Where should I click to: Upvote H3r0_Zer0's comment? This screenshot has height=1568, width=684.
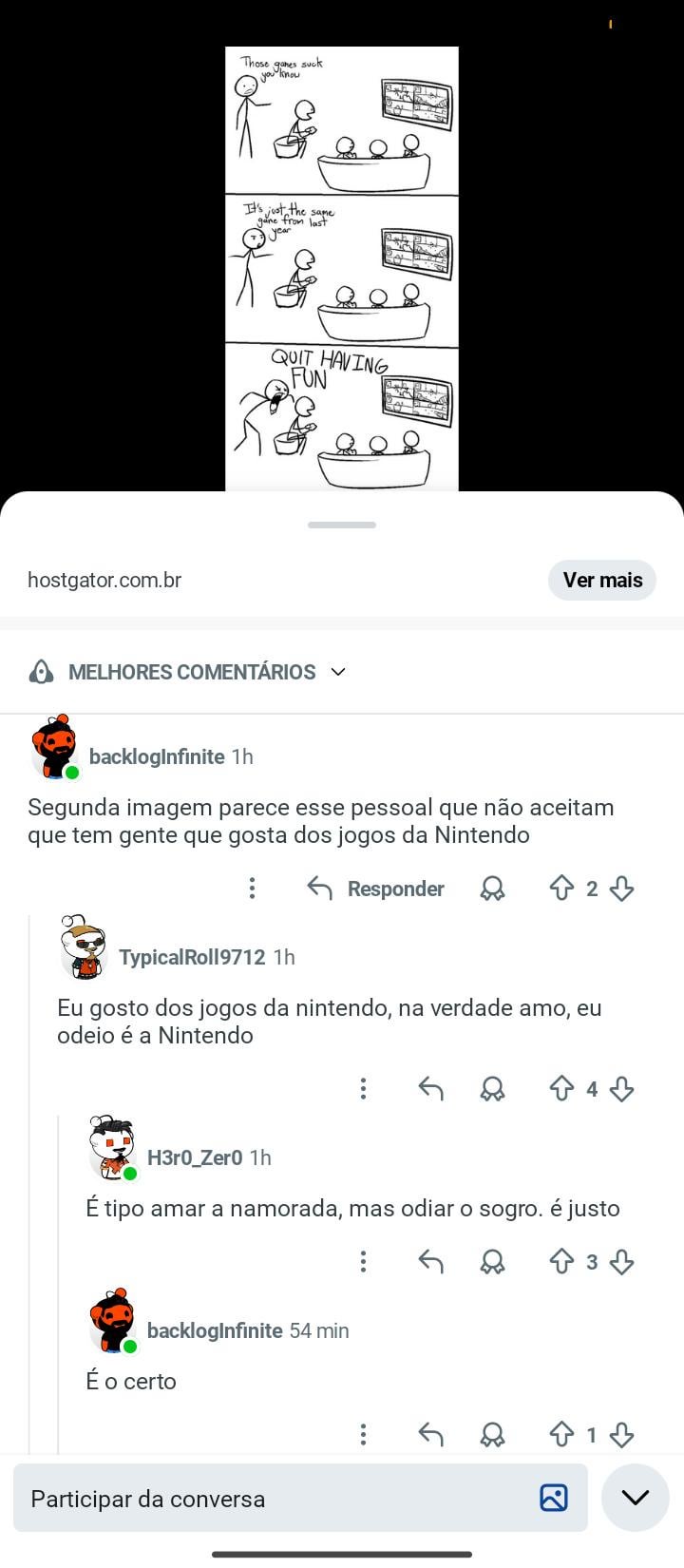561,1262
